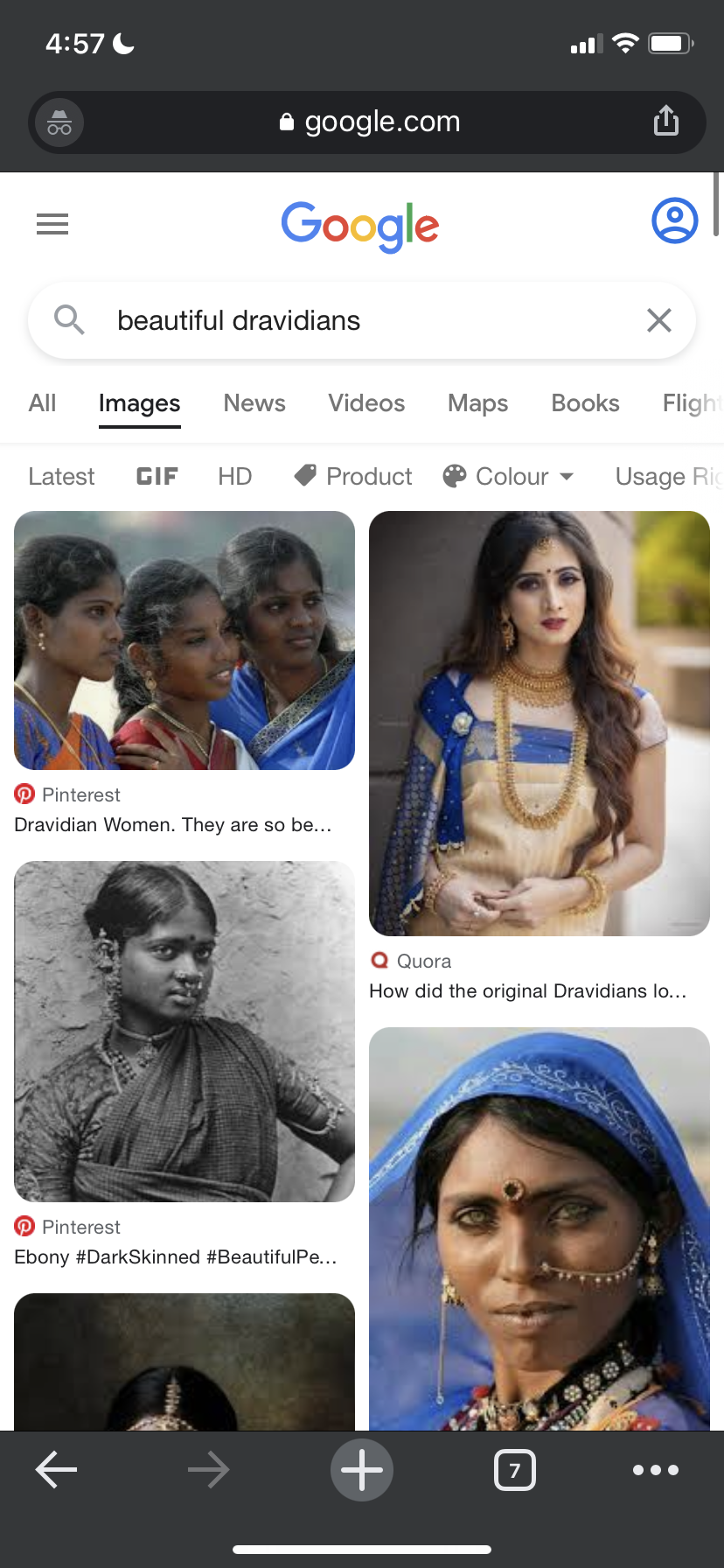724x1568 pixels.
Task: Open the Quora original Dravidians image result
Action: click(x=540, y=724)
